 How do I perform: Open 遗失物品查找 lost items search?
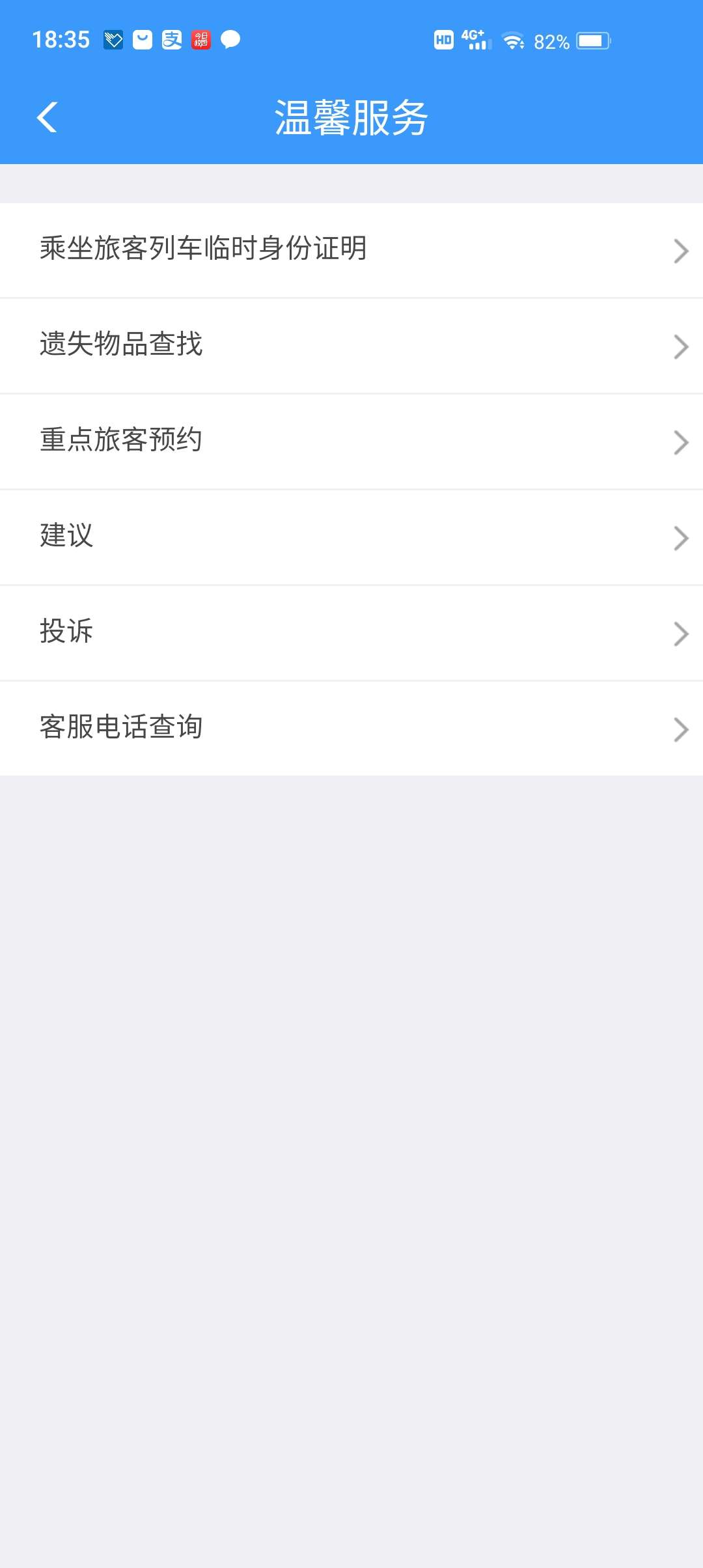coord(351,346)
